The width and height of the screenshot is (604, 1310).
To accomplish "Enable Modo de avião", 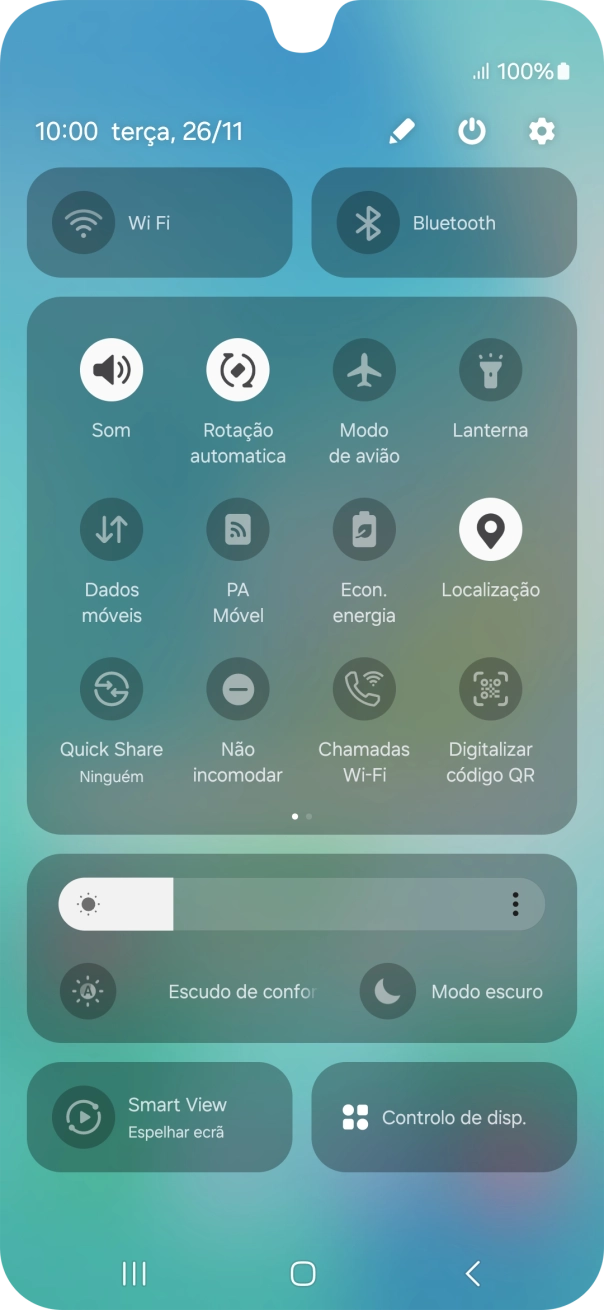I will point(364,370).
